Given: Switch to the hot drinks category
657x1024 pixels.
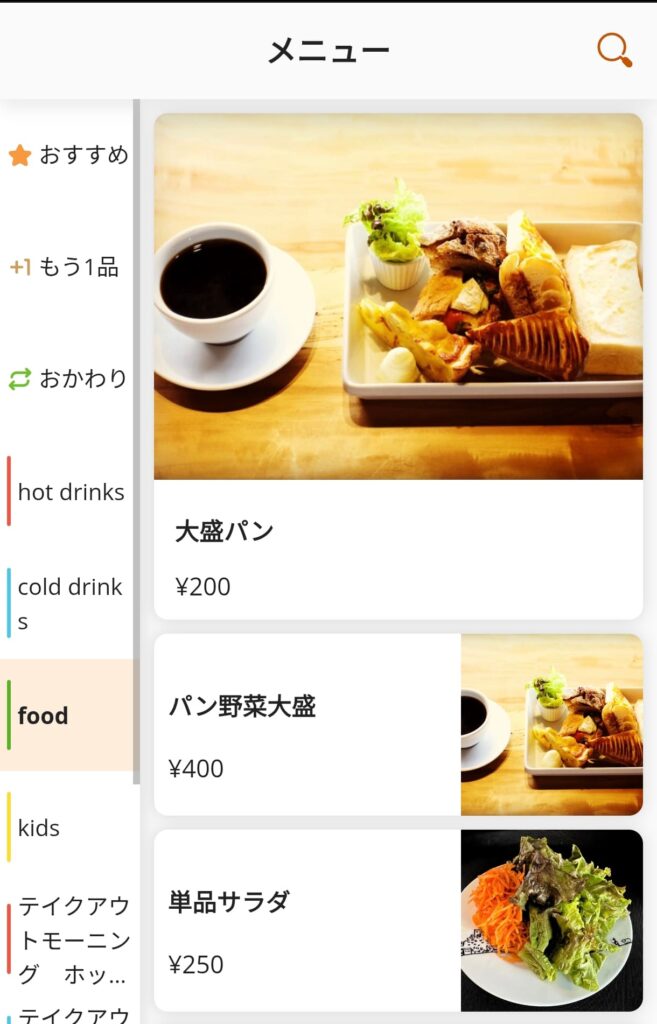Looking at the screenshot, I should pyautogui.click(x=68, y=492).
